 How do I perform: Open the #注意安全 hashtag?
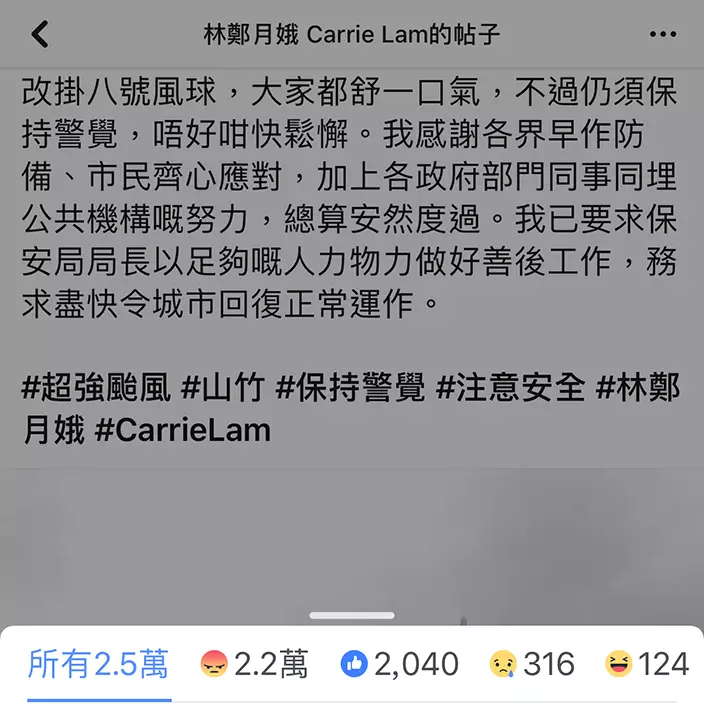(511, 387)
